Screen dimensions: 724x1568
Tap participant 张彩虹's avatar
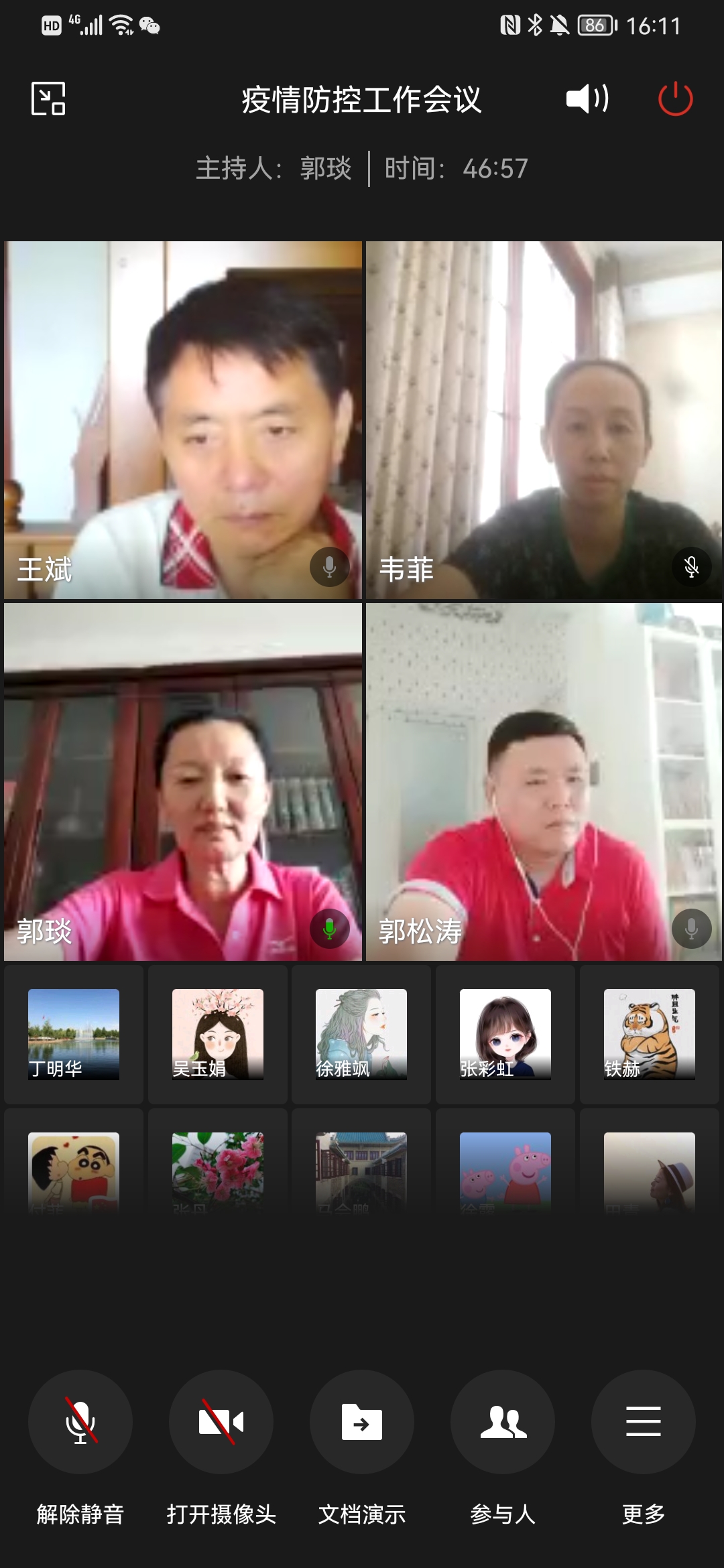tap(505, 1034)
